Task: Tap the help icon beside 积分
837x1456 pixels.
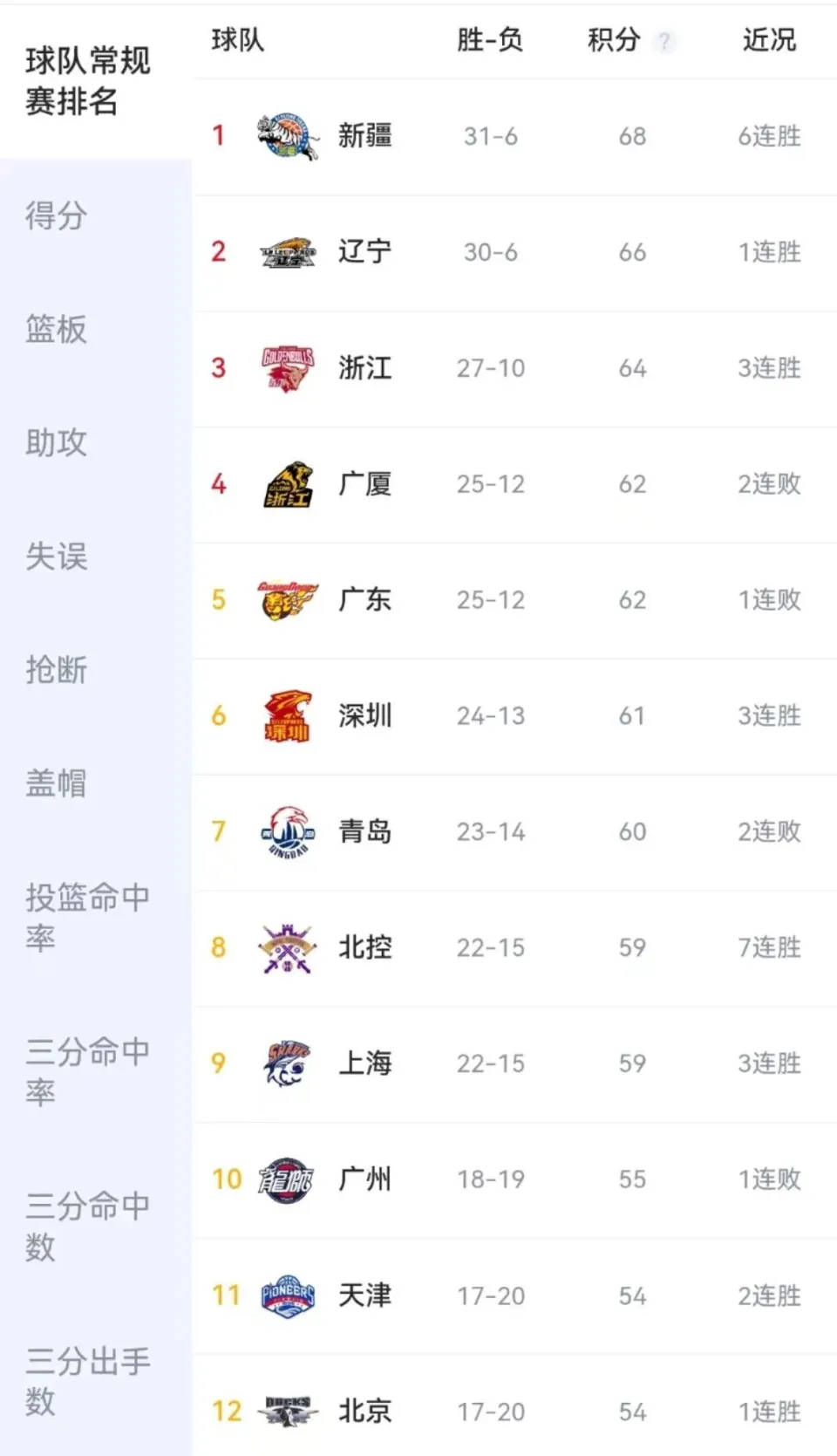Action: tap(665, 41)
